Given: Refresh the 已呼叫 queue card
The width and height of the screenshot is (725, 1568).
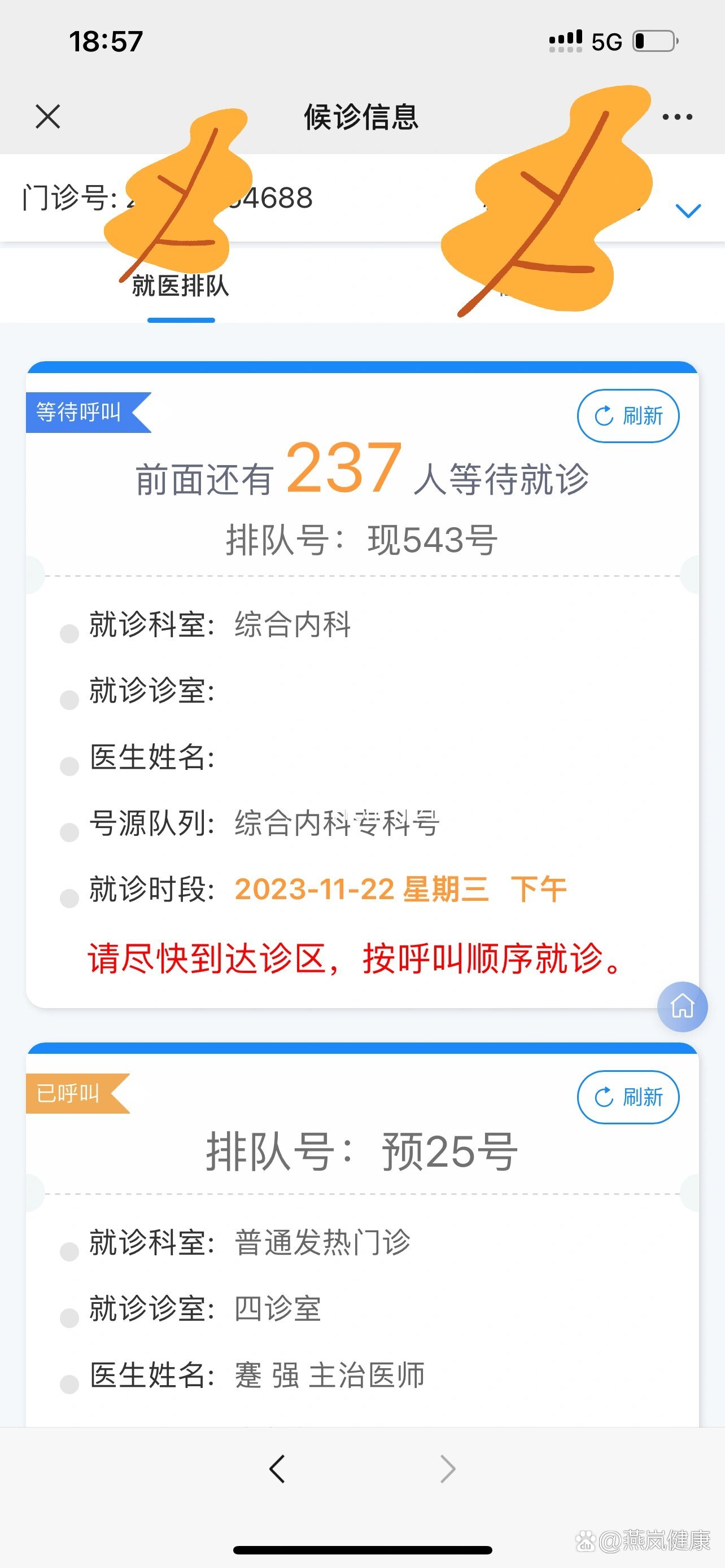Looking at the screenshot, I should coord(628,1097).
